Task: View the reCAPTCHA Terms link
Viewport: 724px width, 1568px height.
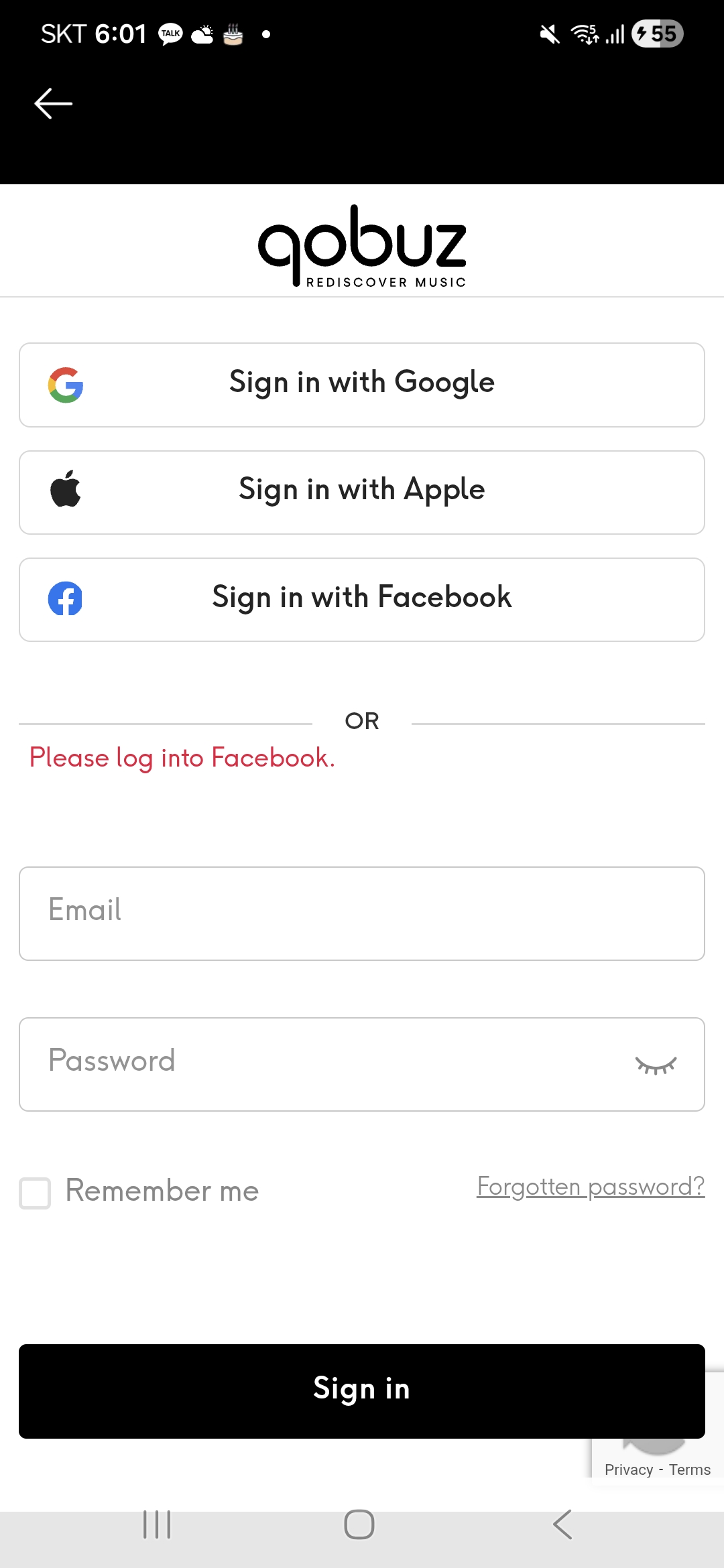Action: coord(690,1469)
